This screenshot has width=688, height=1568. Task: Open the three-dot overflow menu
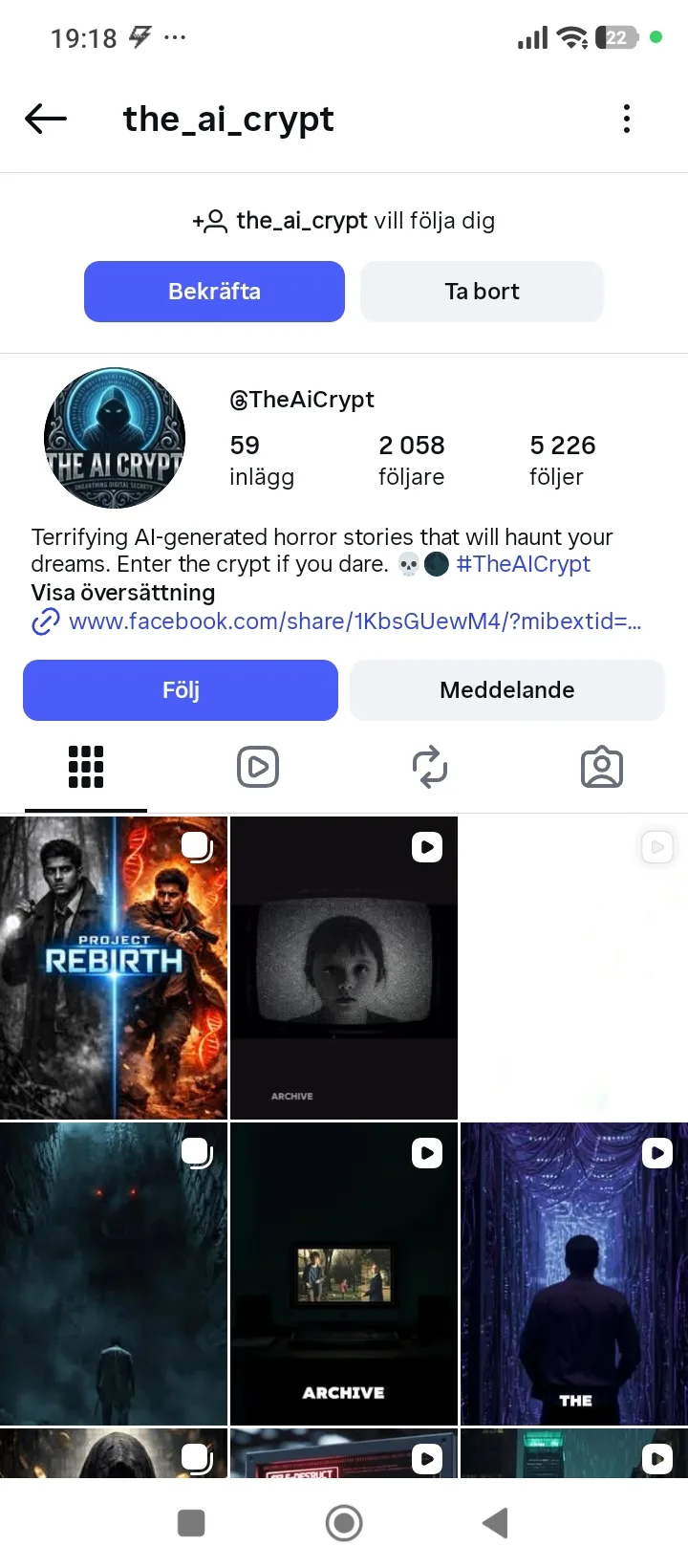(x=627, y=120)
